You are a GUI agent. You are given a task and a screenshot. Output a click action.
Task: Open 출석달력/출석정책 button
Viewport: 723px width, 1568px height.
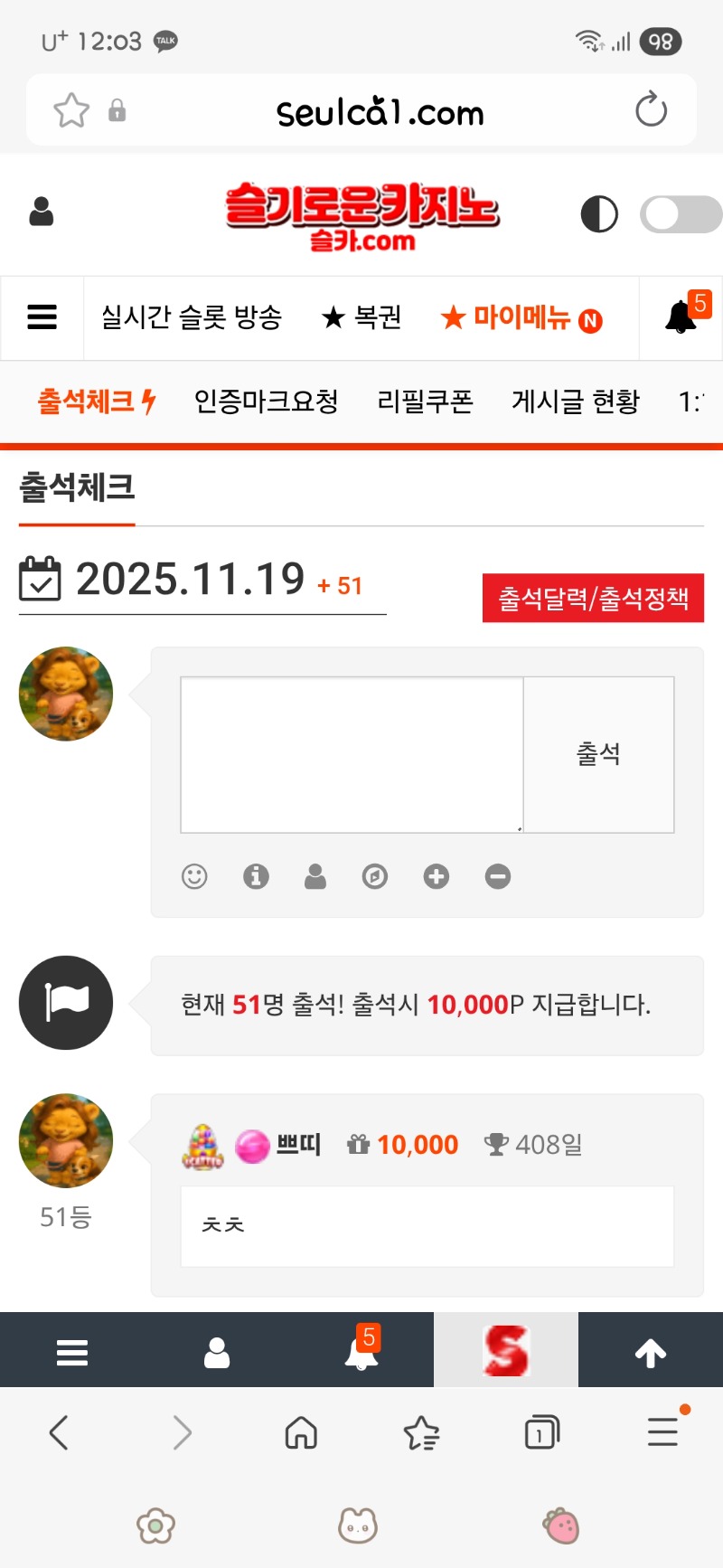tap(593, 598)
